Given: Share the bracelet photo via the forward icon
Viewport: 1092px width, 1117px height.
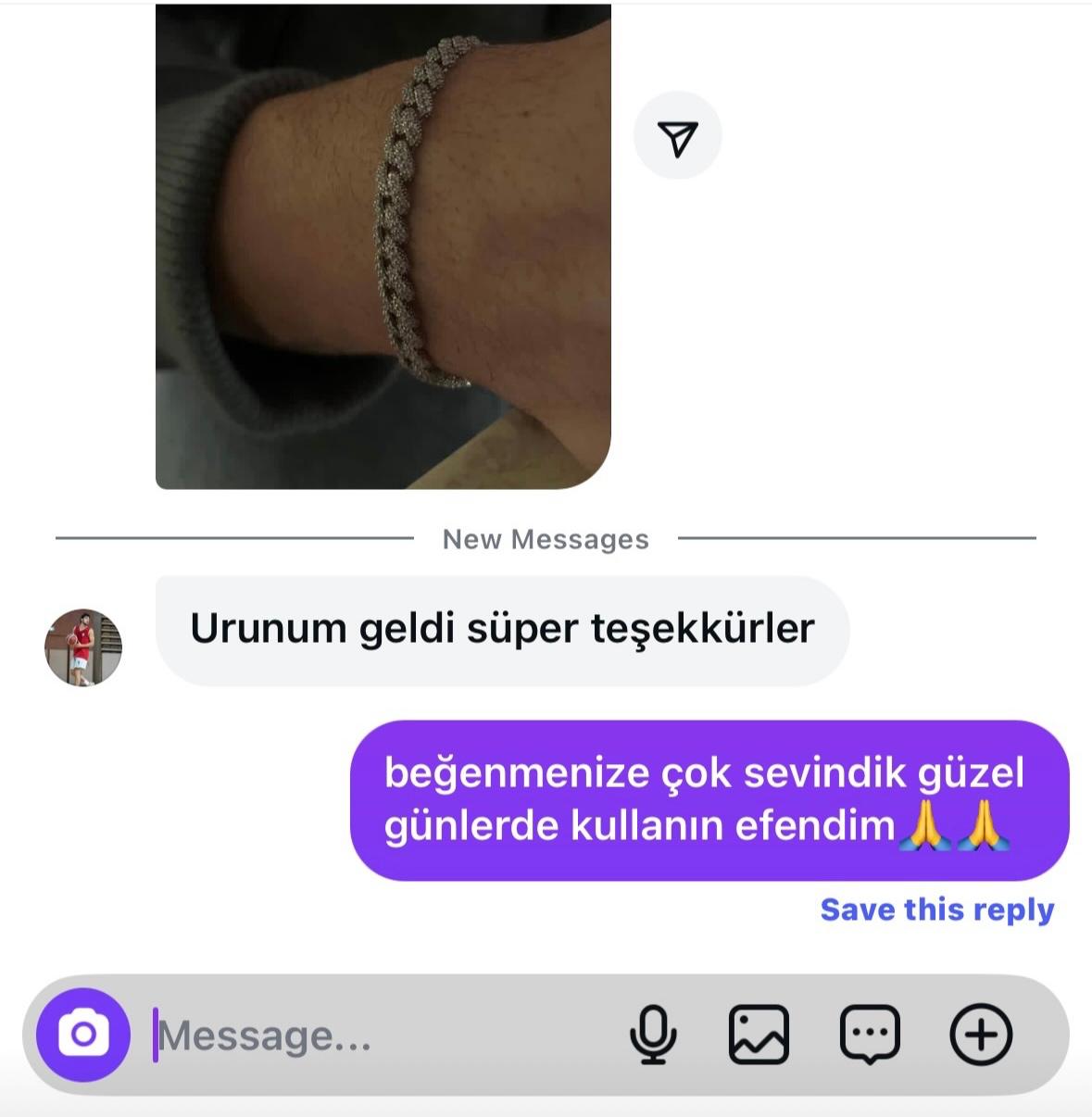Looking at the screenshot, I should pos(677,136).
